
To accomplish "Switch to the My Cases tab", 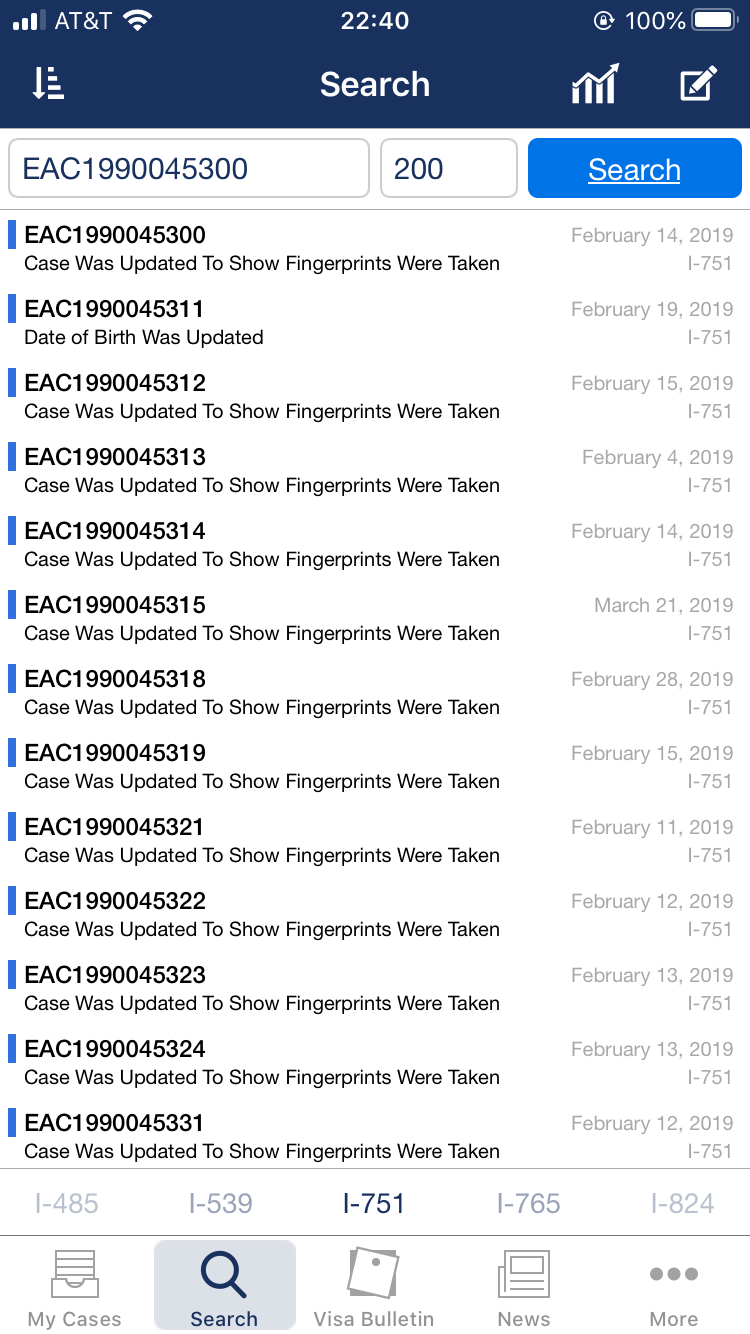I will point(75,1287).
